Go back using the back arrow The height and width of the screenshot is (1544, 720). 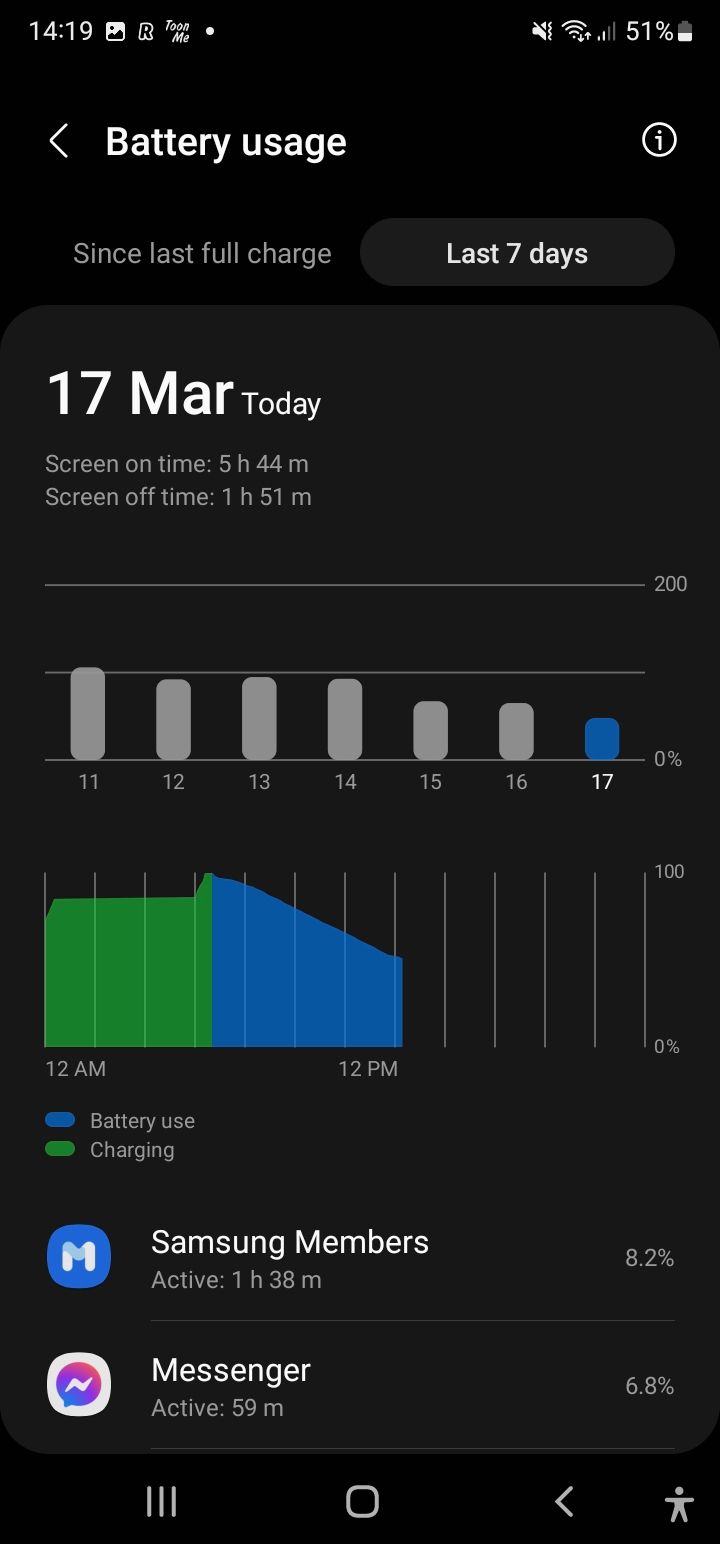(x=58, y=140)
